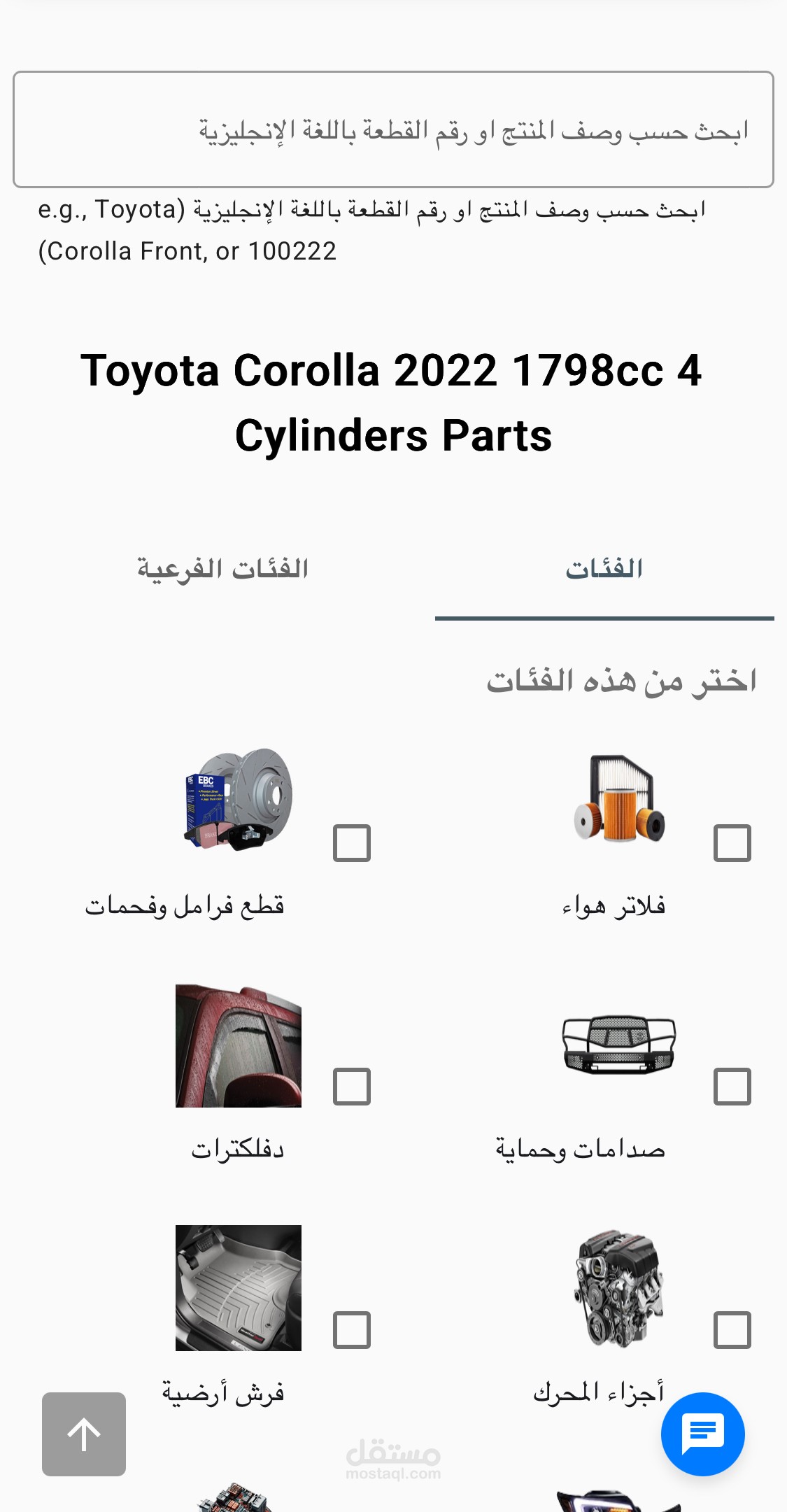Select the صدامات وحماية category checkbox

[x=732, y=1087]
